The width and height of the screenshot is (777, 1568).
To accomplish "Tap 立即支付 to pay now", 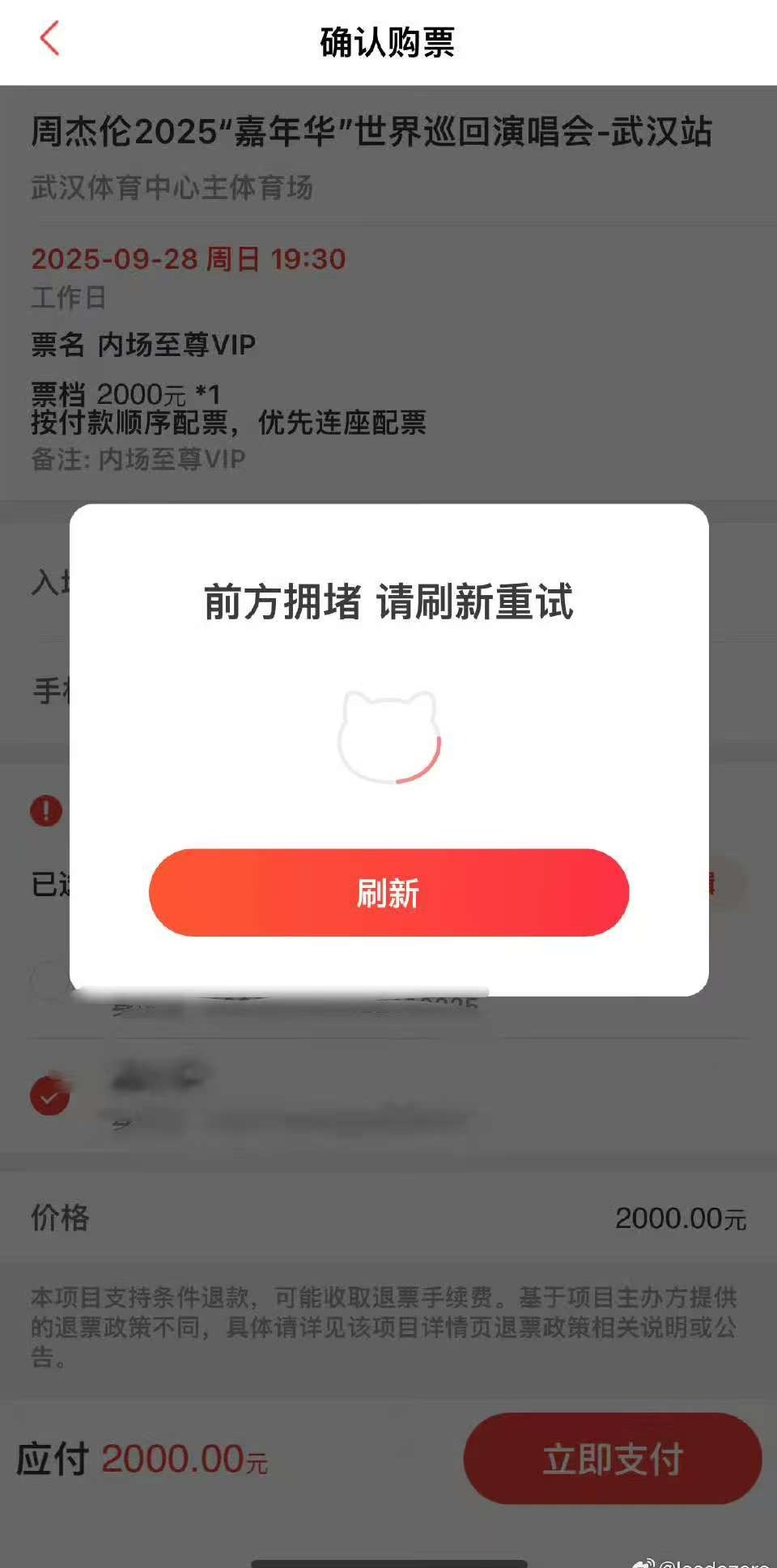I will pyautogui.click(x=612, y=1459).
